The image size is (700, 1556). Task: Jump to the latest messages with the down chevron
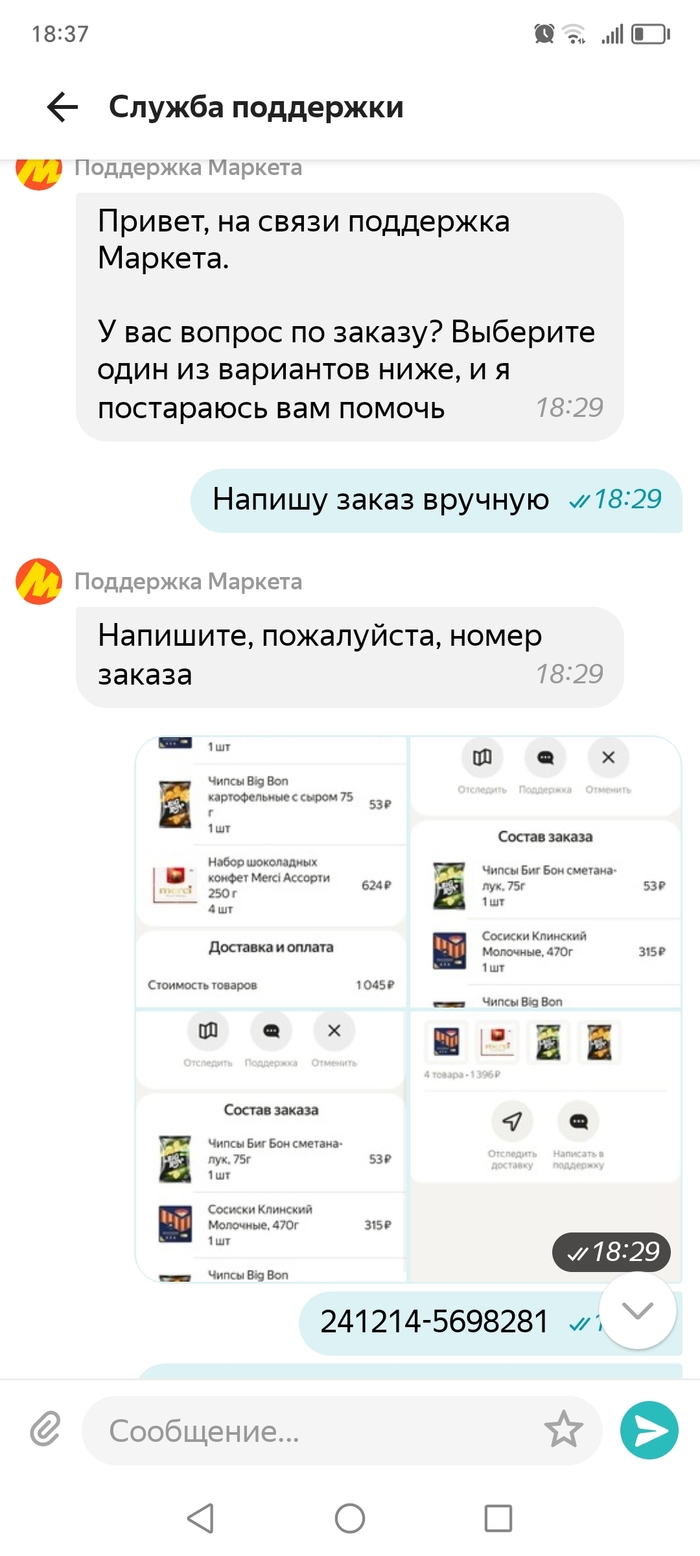pos(637,1311)
